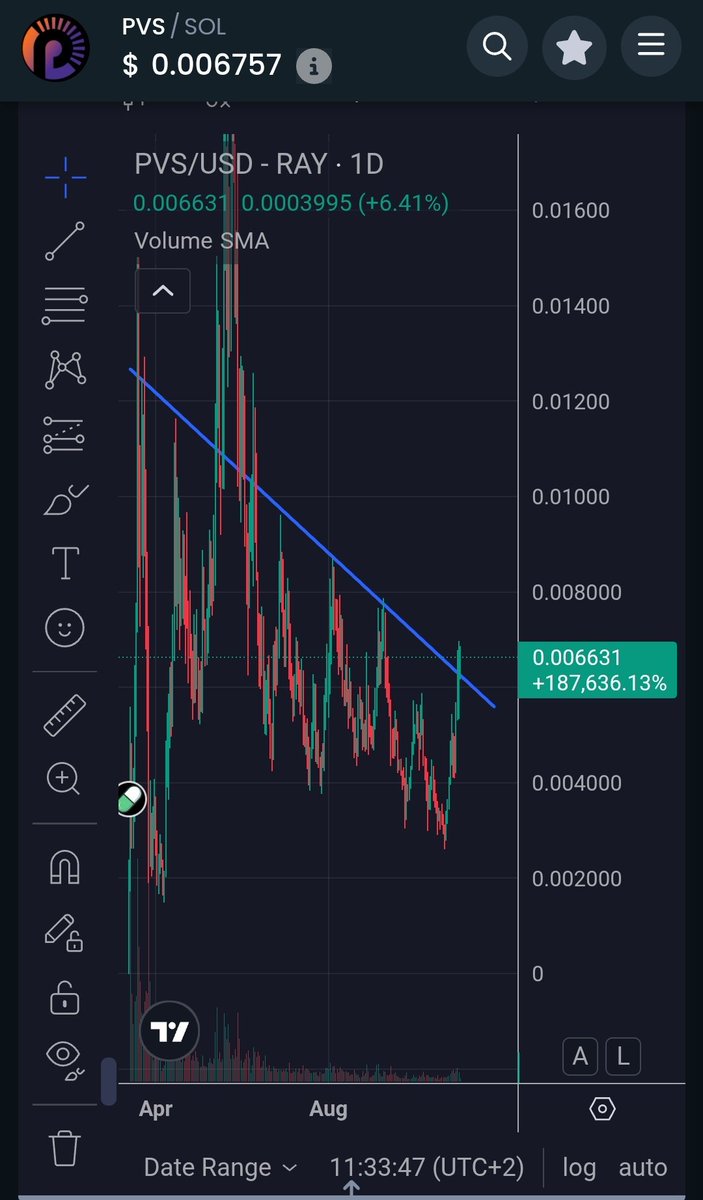This screenshot has width=703, height=1200.
Task: Open the emoji sticker tool
Action: click(65, 627)
